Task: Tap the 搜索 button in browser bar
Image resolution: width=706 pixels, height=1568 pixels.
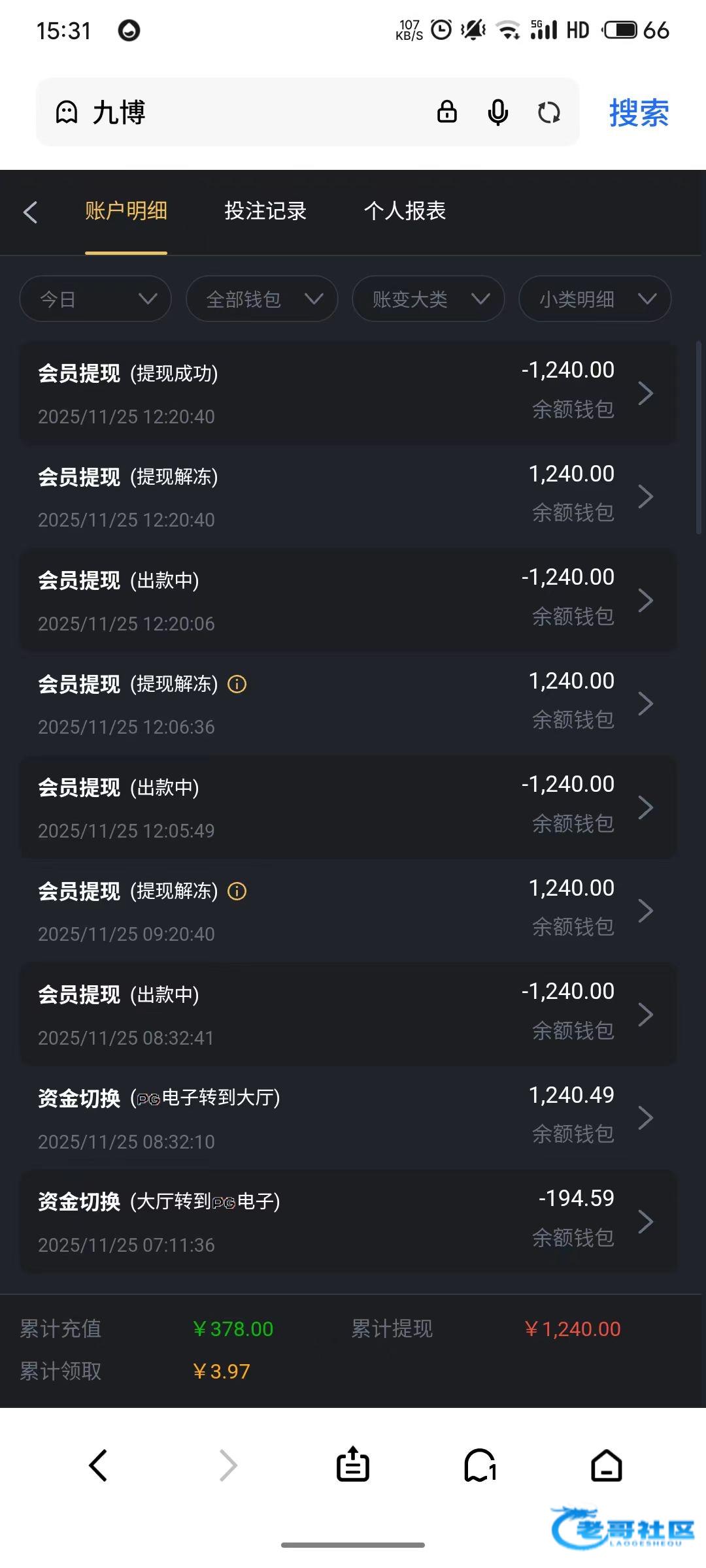Action: (639, 112)
